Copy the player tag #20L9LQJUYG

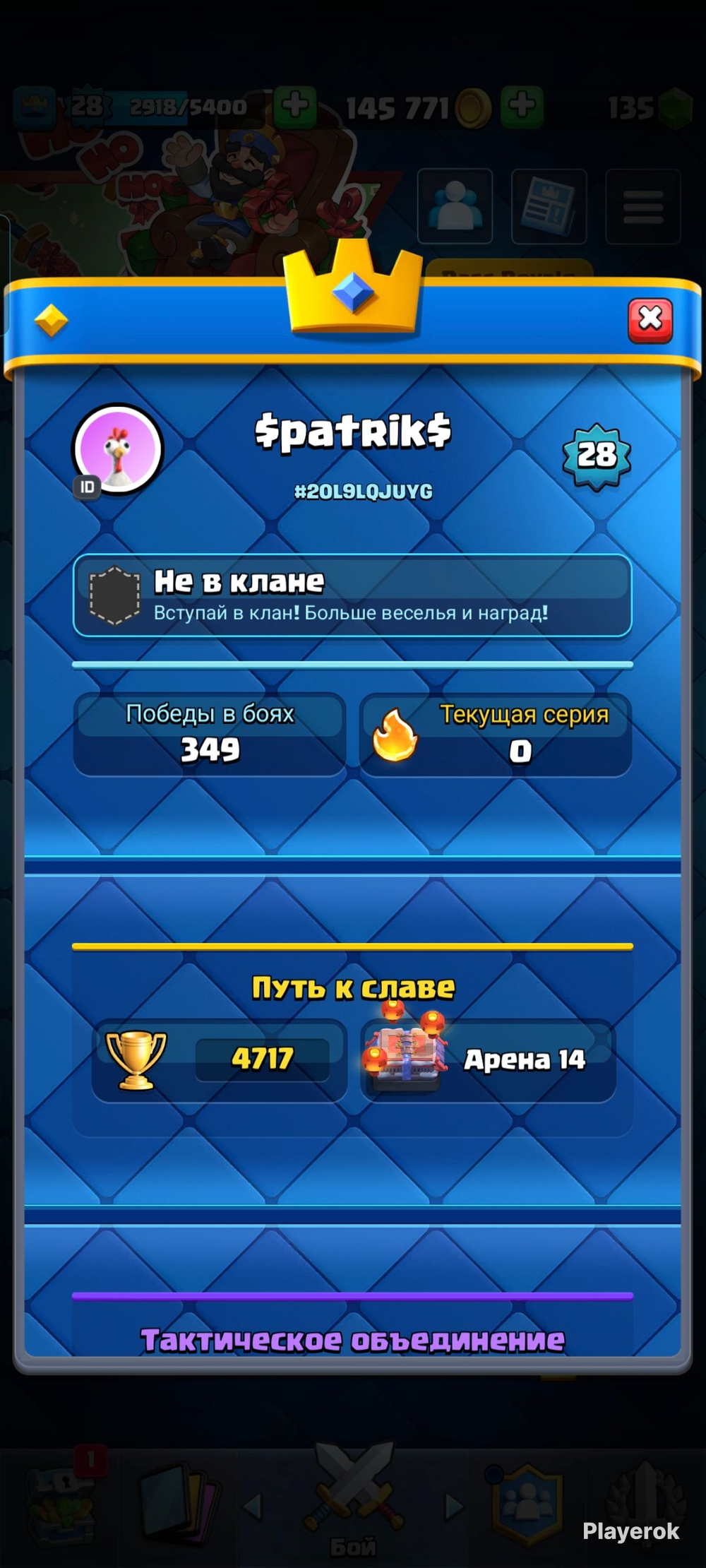coord(363,492)
